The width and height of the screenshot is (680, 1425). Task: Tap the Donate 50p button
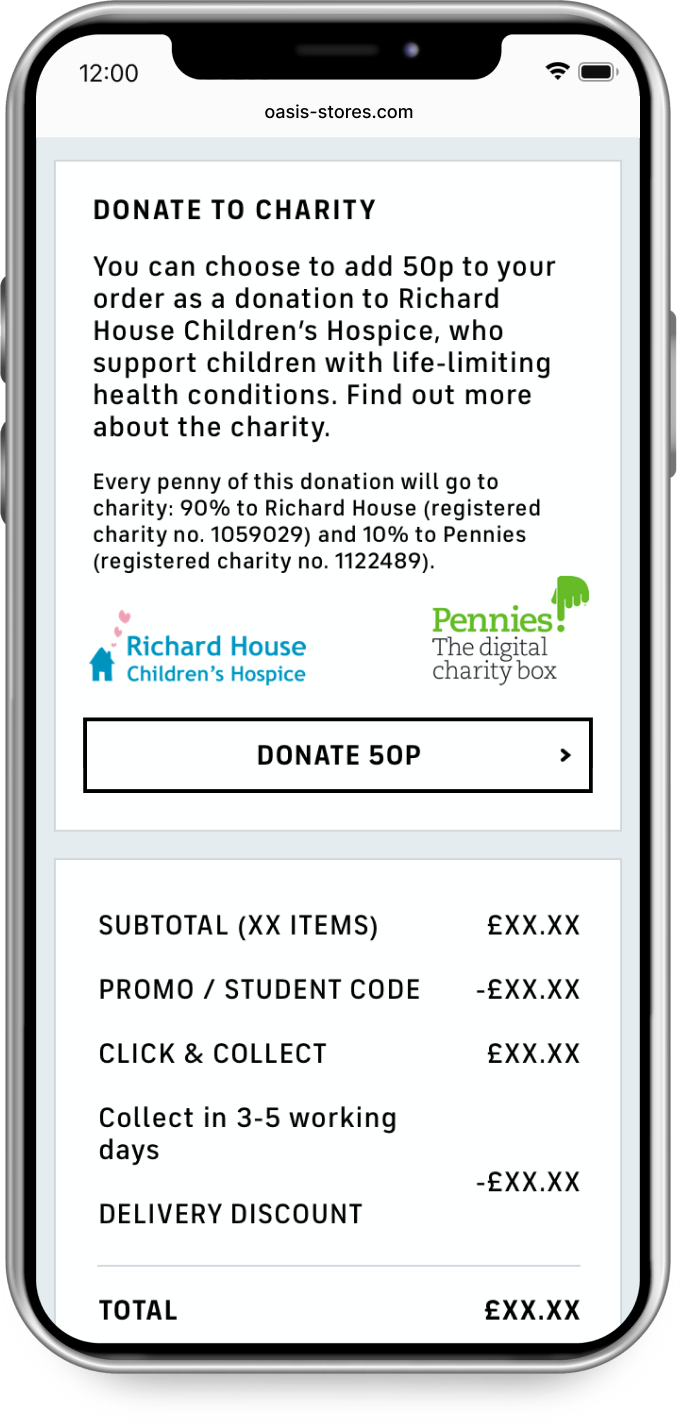pos(338,755)
